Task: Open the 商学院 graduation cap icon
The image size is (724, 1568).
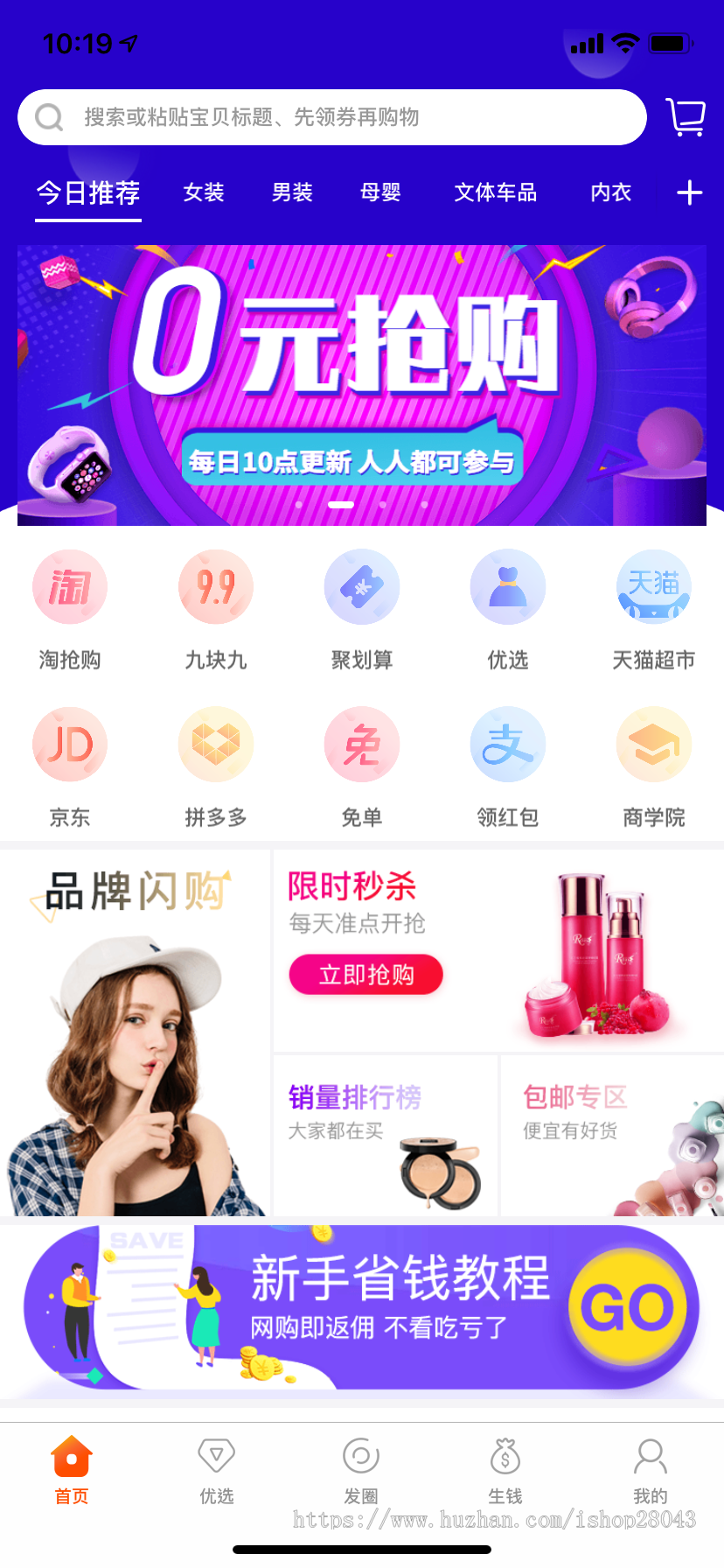Action: 653,743
